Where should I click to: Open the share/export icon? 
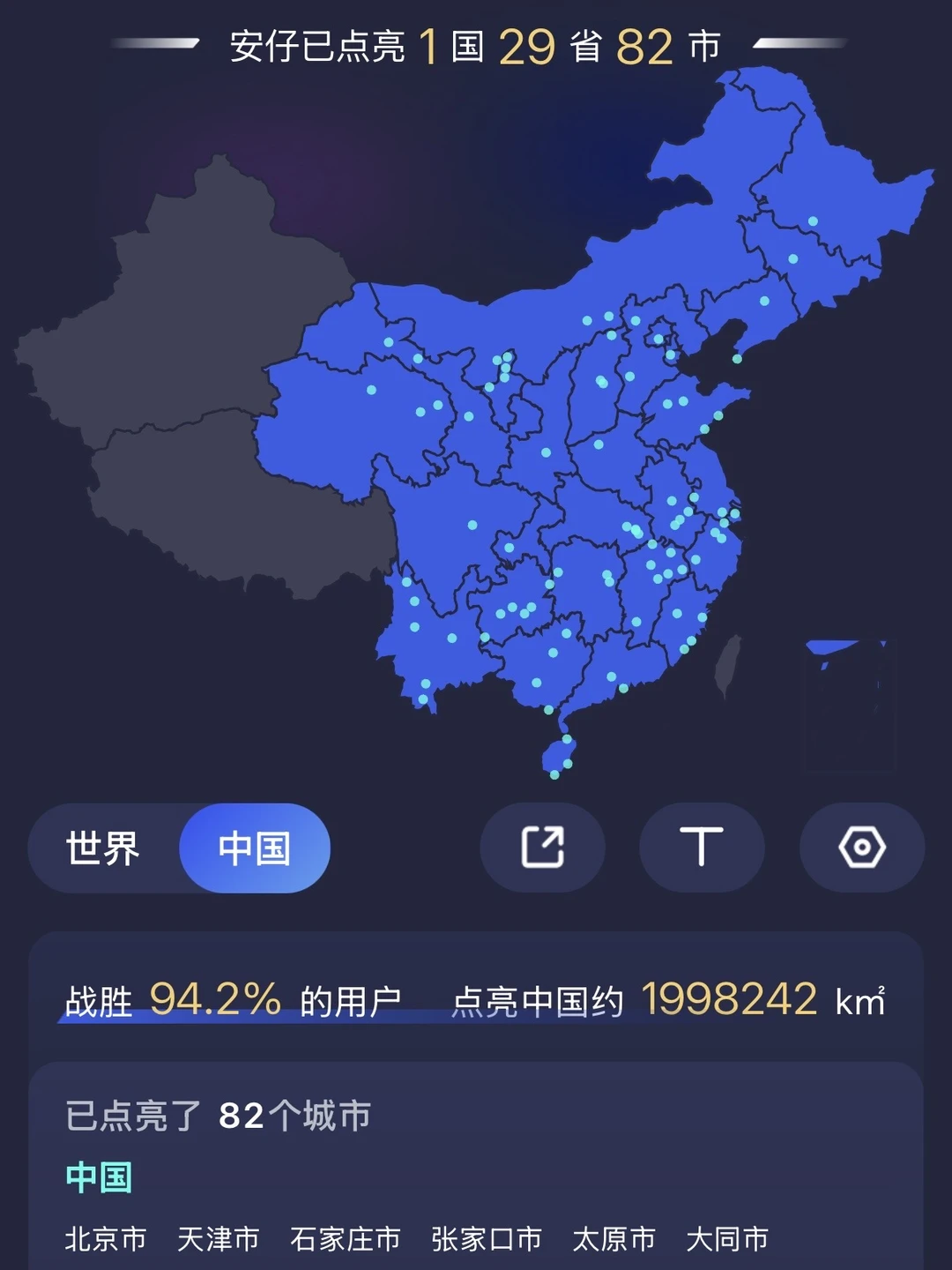coord(542,847)
